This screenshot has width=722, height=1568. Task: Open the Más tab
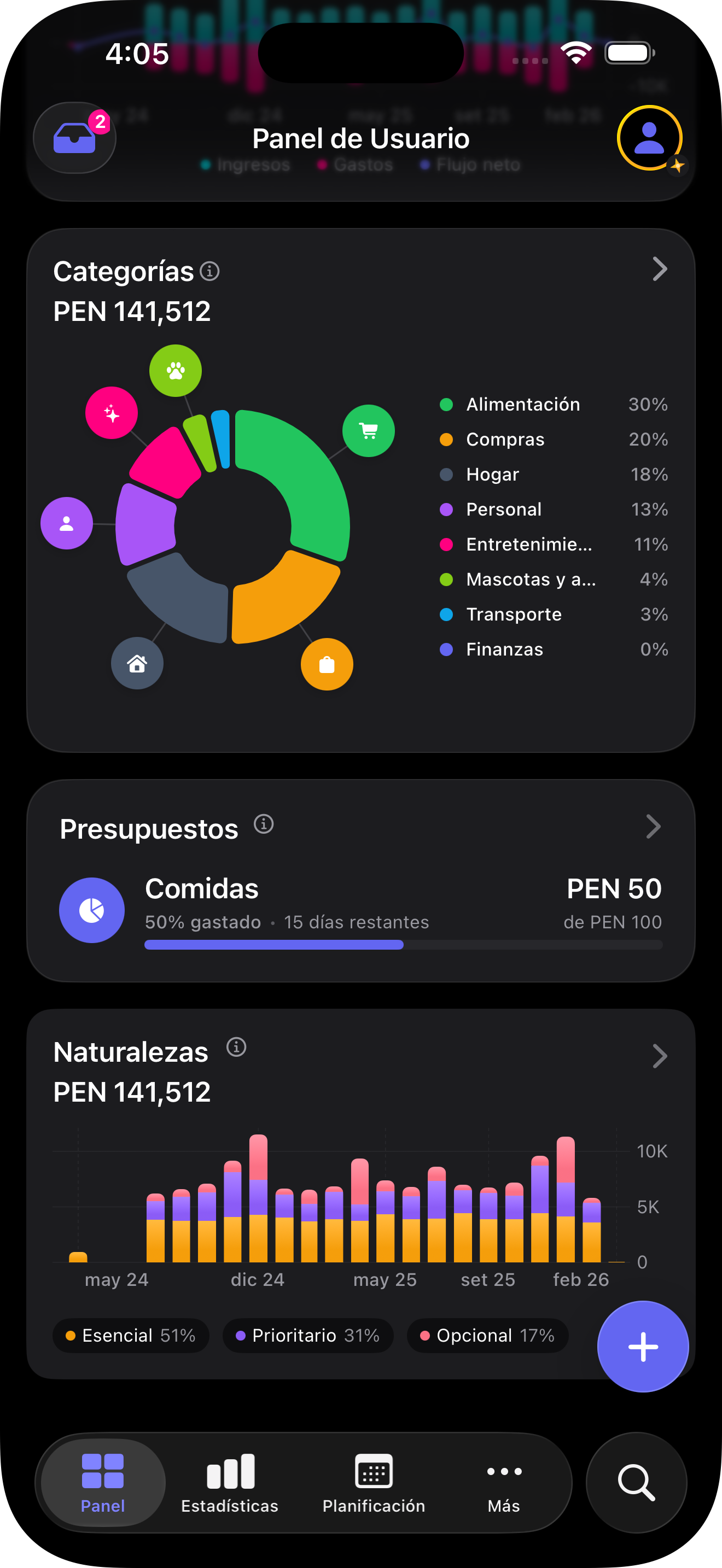(x=503, y=1483)
